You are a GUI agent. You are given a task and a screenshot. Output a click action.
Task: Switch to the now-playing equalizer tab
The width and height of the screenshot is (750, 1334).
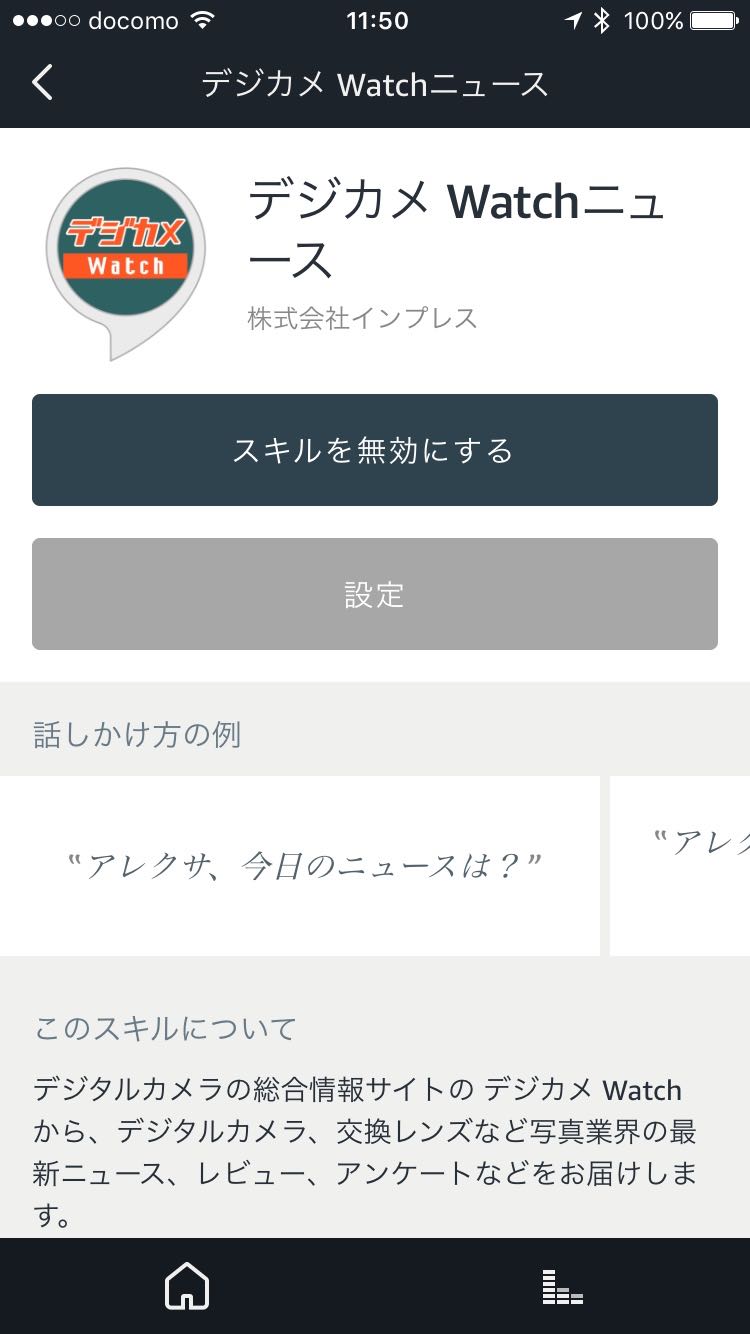click(x=562, y=1287)
